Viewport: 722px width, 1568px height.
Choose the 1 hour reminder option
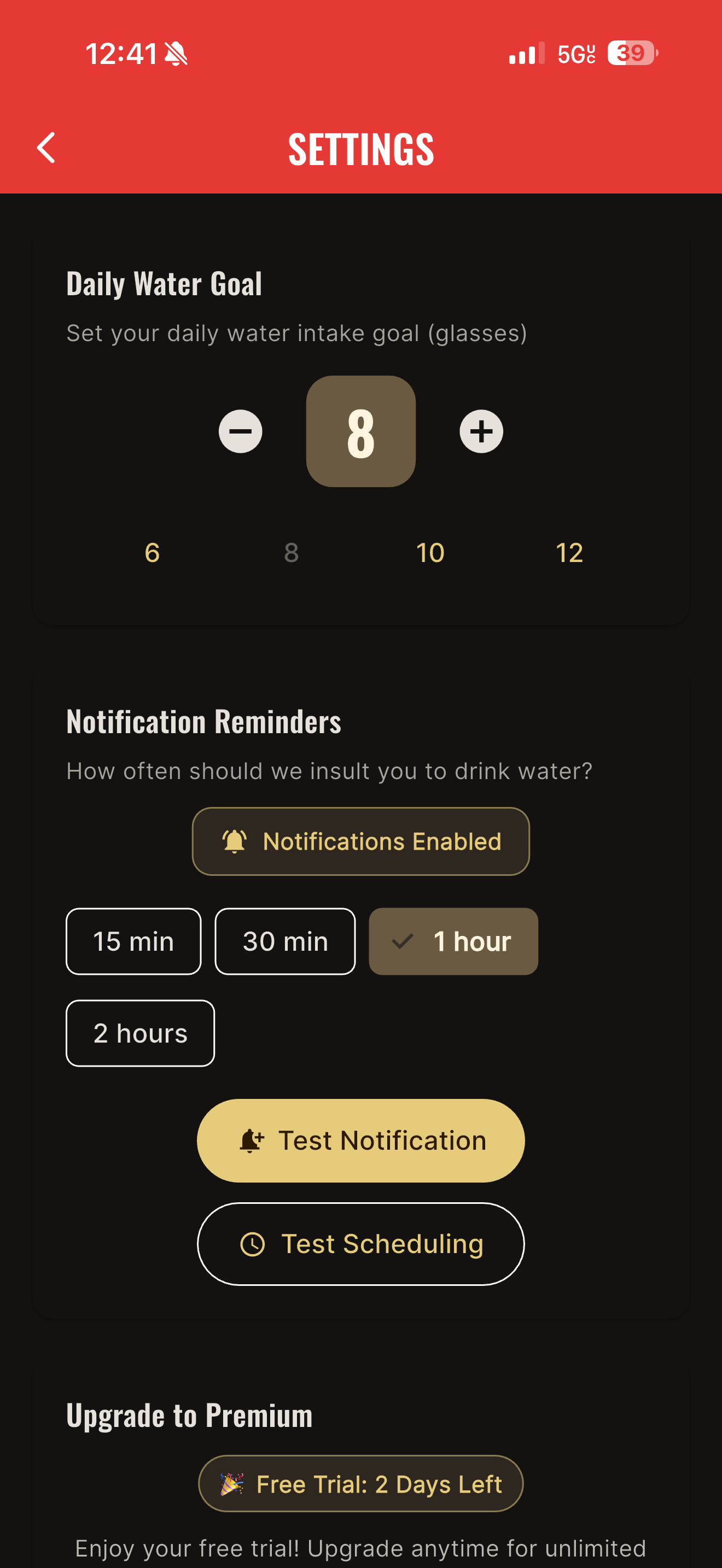click(x=453, y=941)
